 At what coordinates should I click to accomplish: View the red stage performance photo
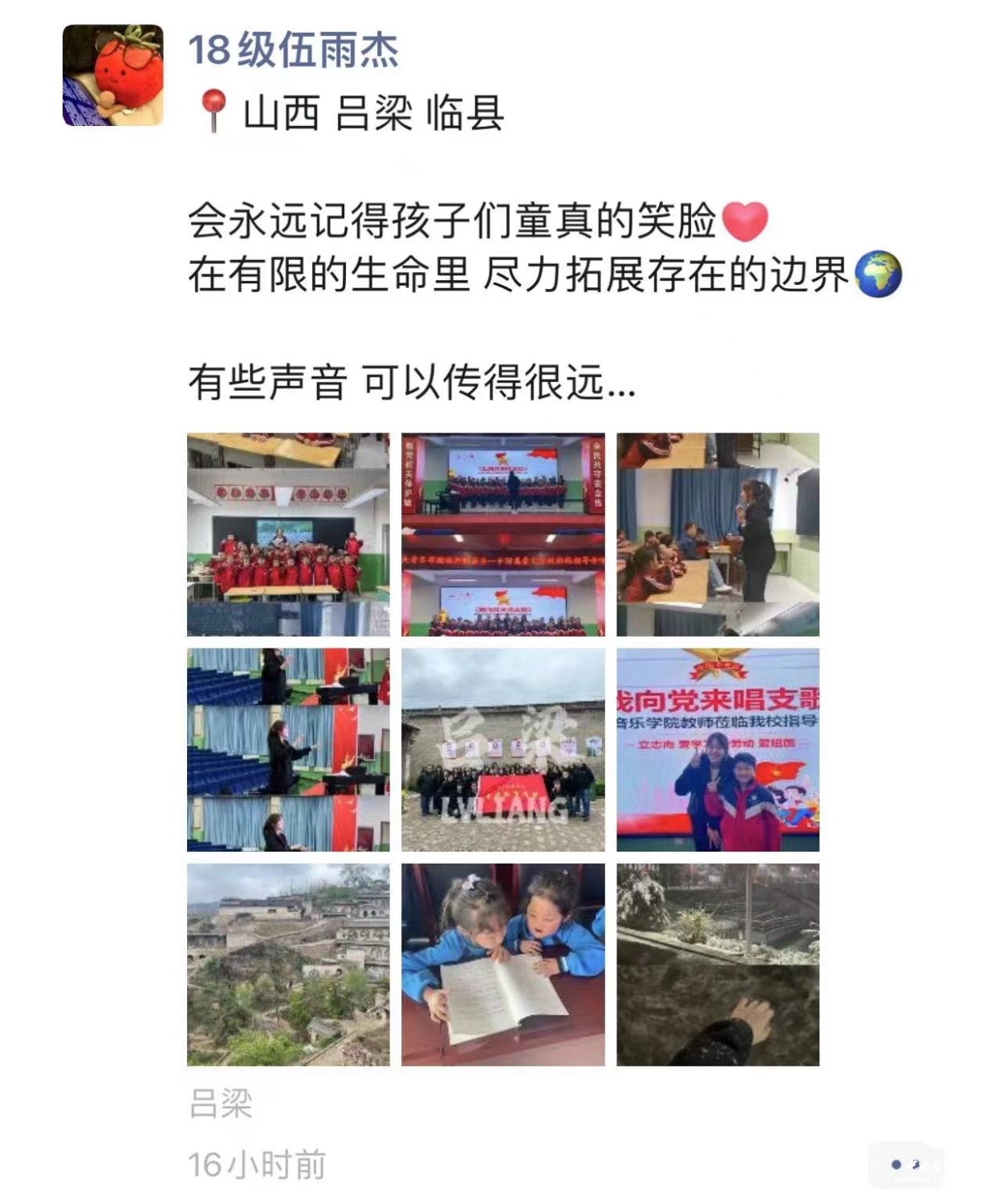[502, 535]
